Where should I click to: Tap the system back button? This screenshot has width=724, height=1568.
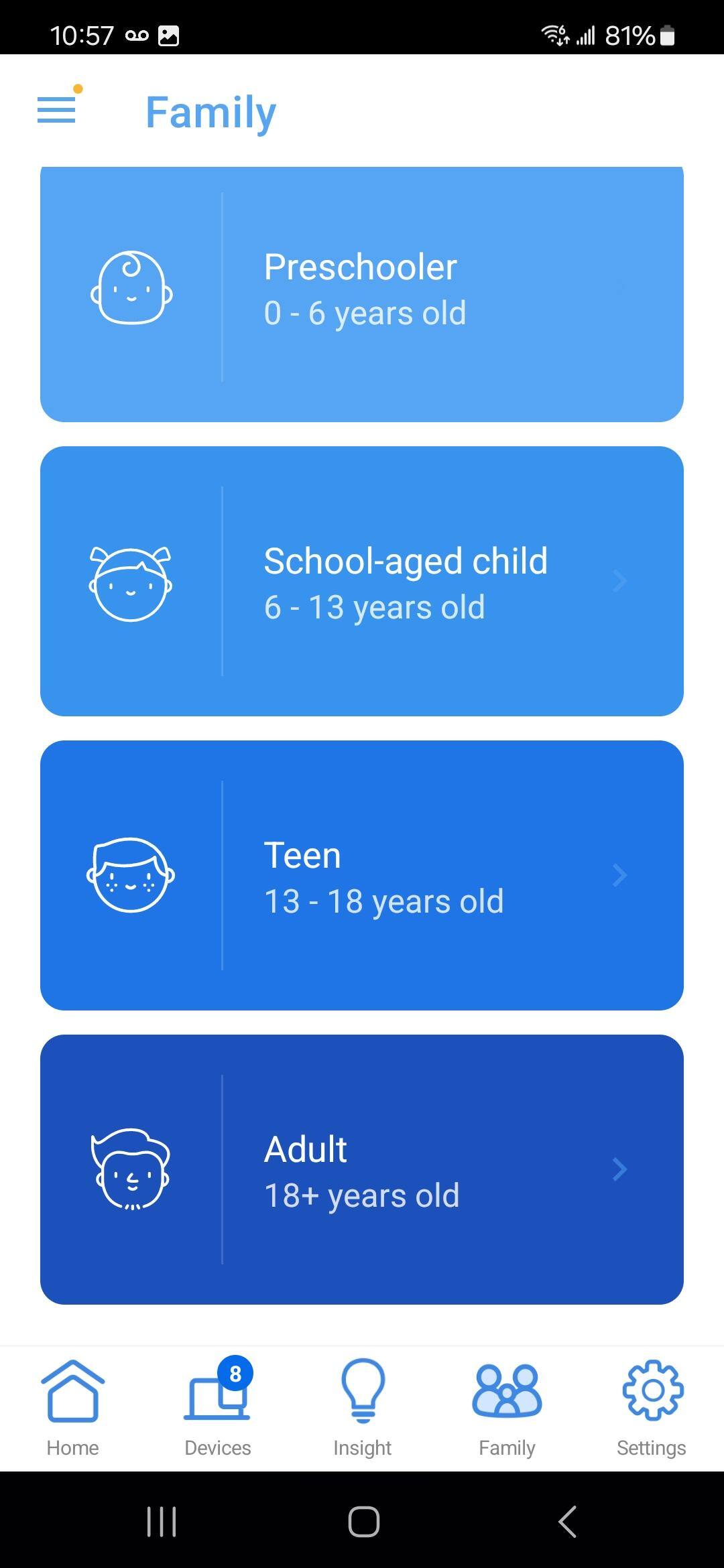567,1521
